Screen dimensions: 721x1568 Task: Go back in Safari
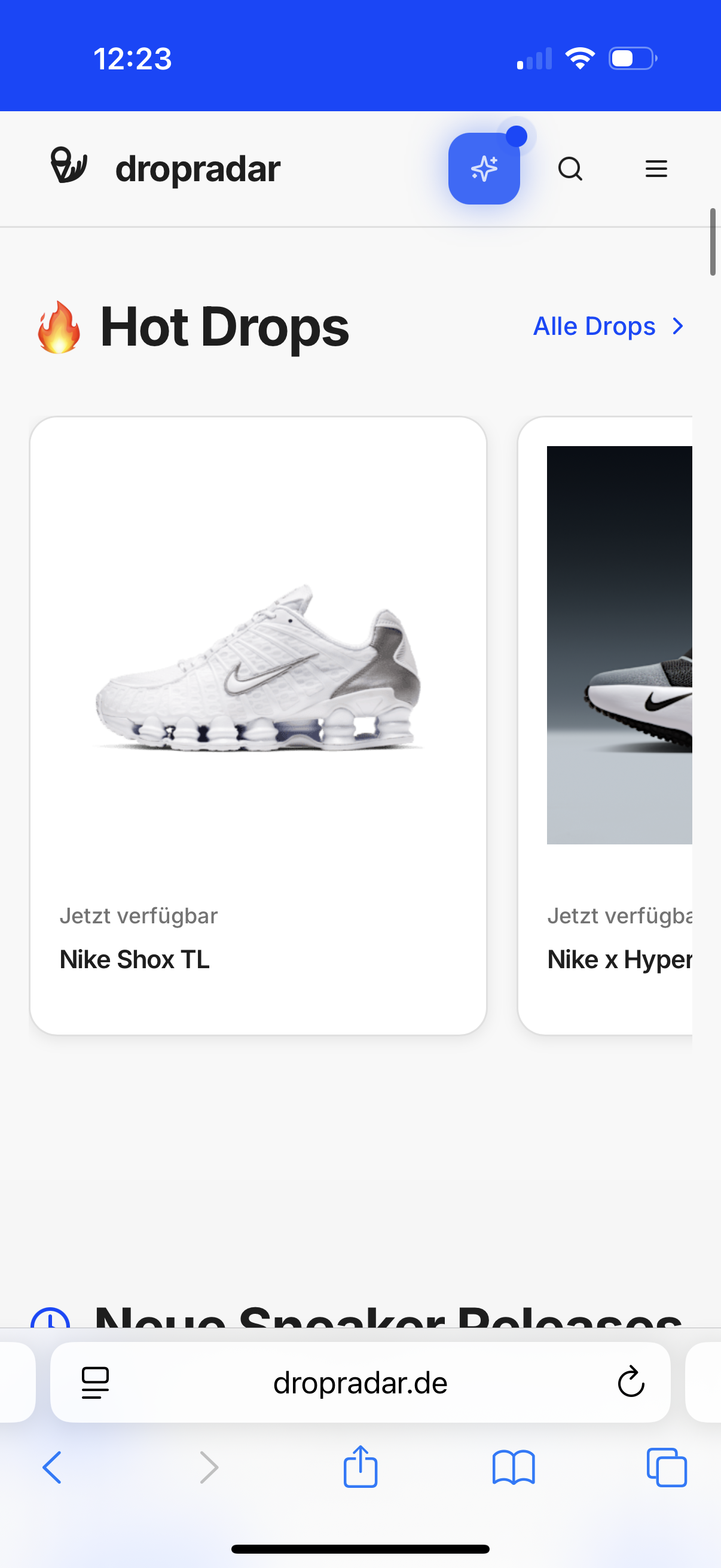point(53,1467)
